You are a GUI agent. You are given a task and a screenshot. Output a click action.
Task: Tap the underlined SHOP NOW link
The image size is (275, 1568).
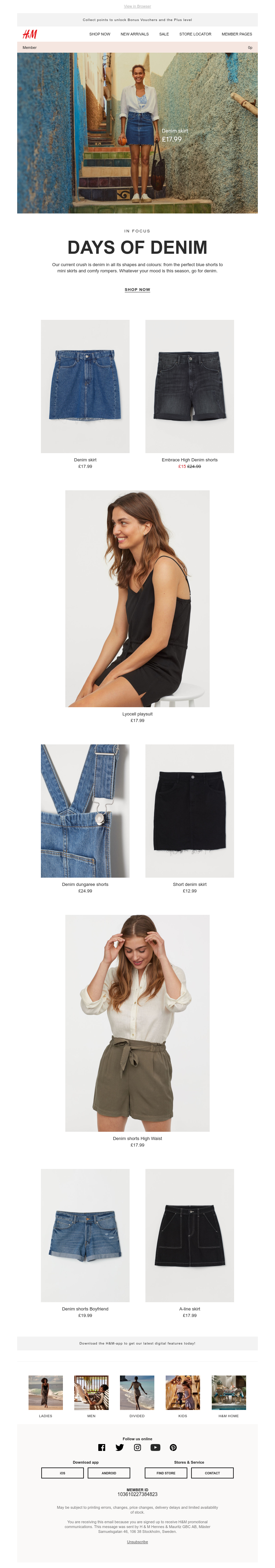[137, 290]
